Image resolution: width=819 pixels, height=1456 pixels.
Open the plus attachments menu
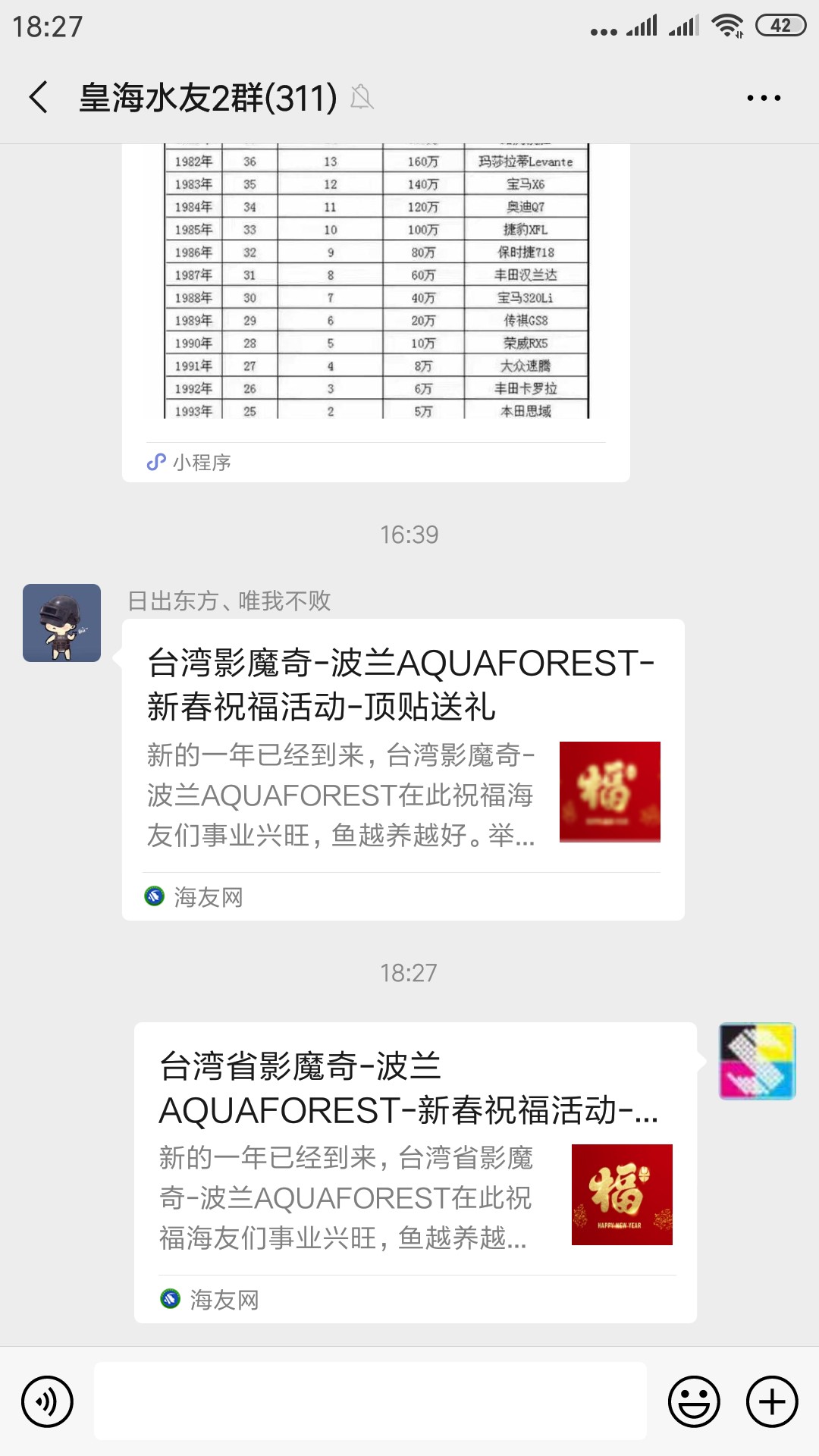(x=772, y=1401)
